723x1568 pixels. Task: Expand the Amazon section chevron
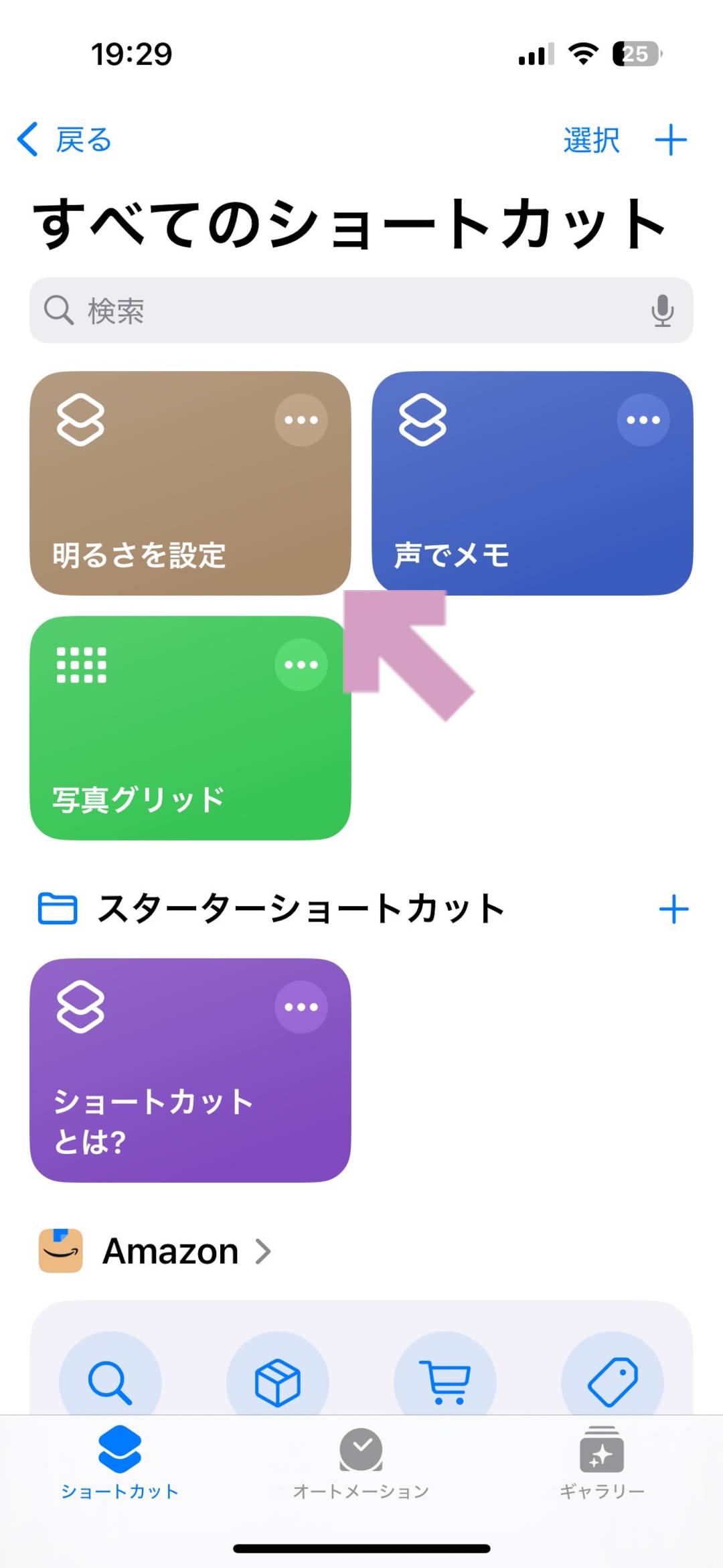[x=264, y=1250]
